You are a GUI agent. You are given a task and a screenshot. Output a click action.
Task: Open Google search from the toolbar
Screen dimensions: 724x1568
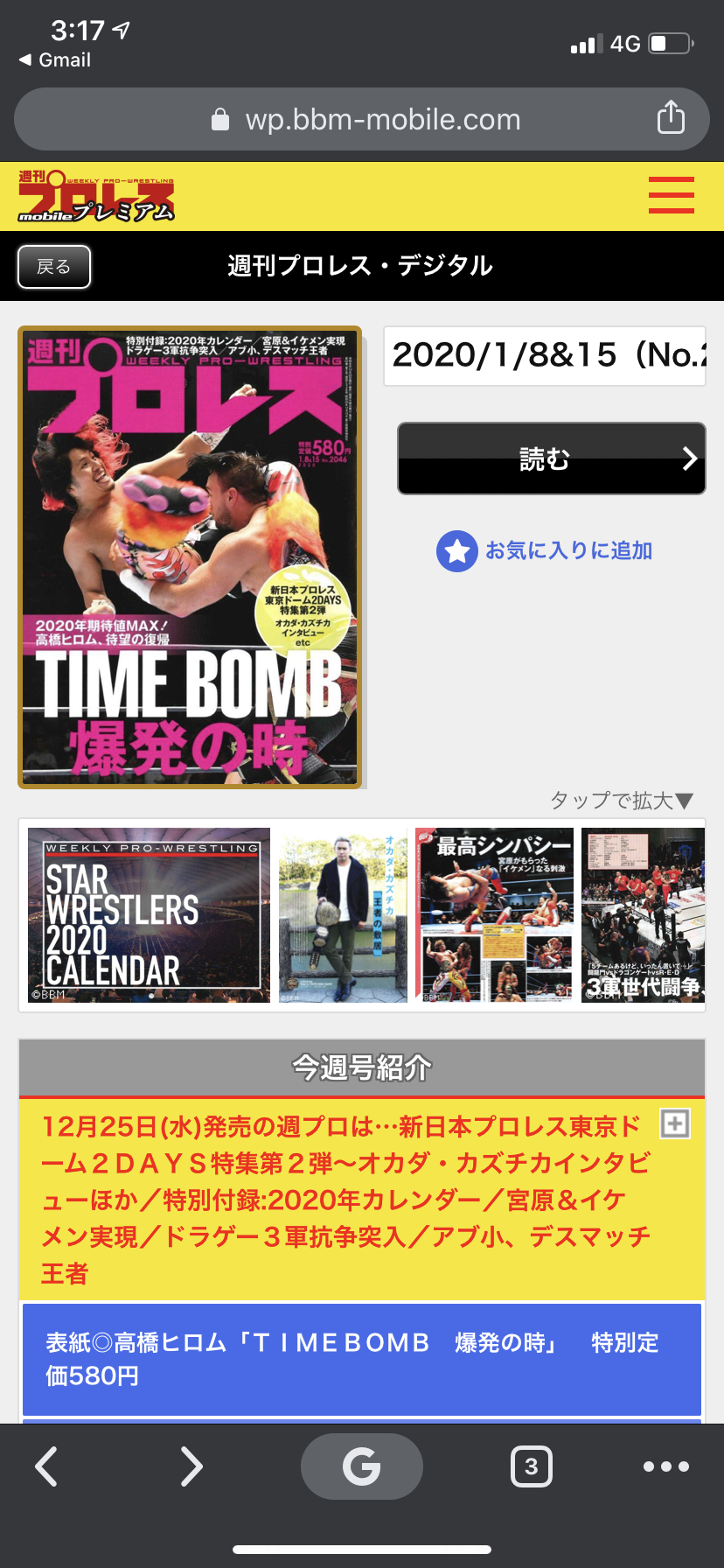(x=362, y=1466)
